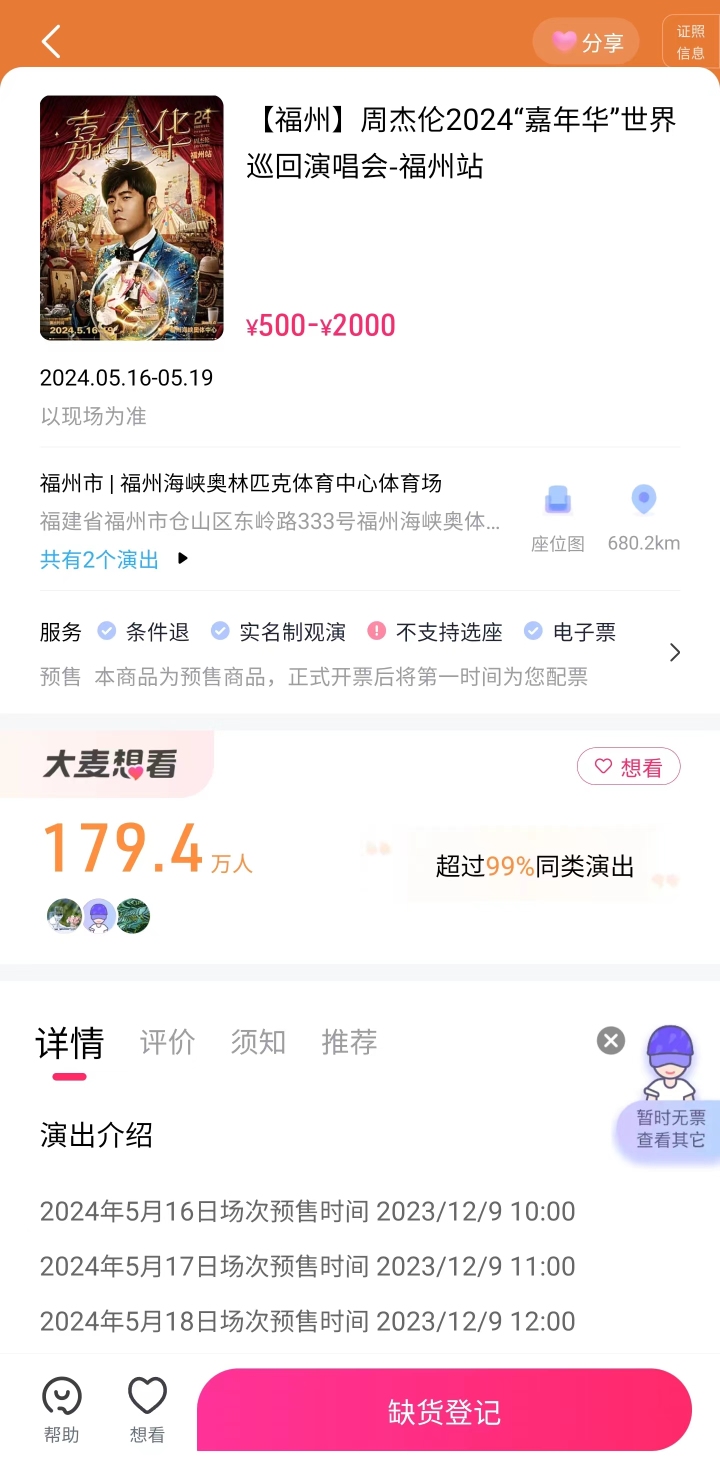Viewport: 720px width, 1466px height.
Task: Open 帮助 help at bottom
Action: point(61,1410)
